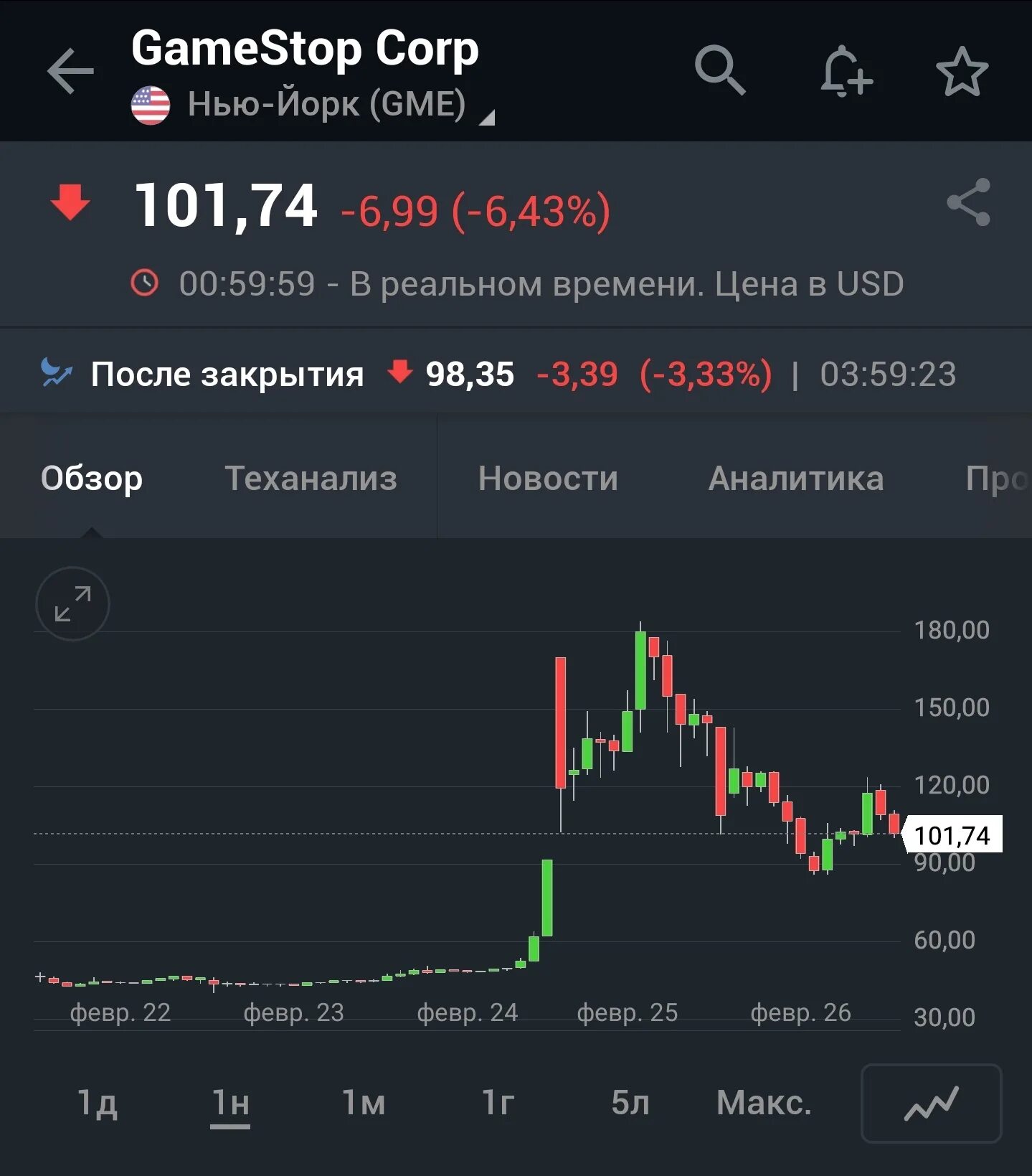Select the Макс timeframe

coord(764,1104)
